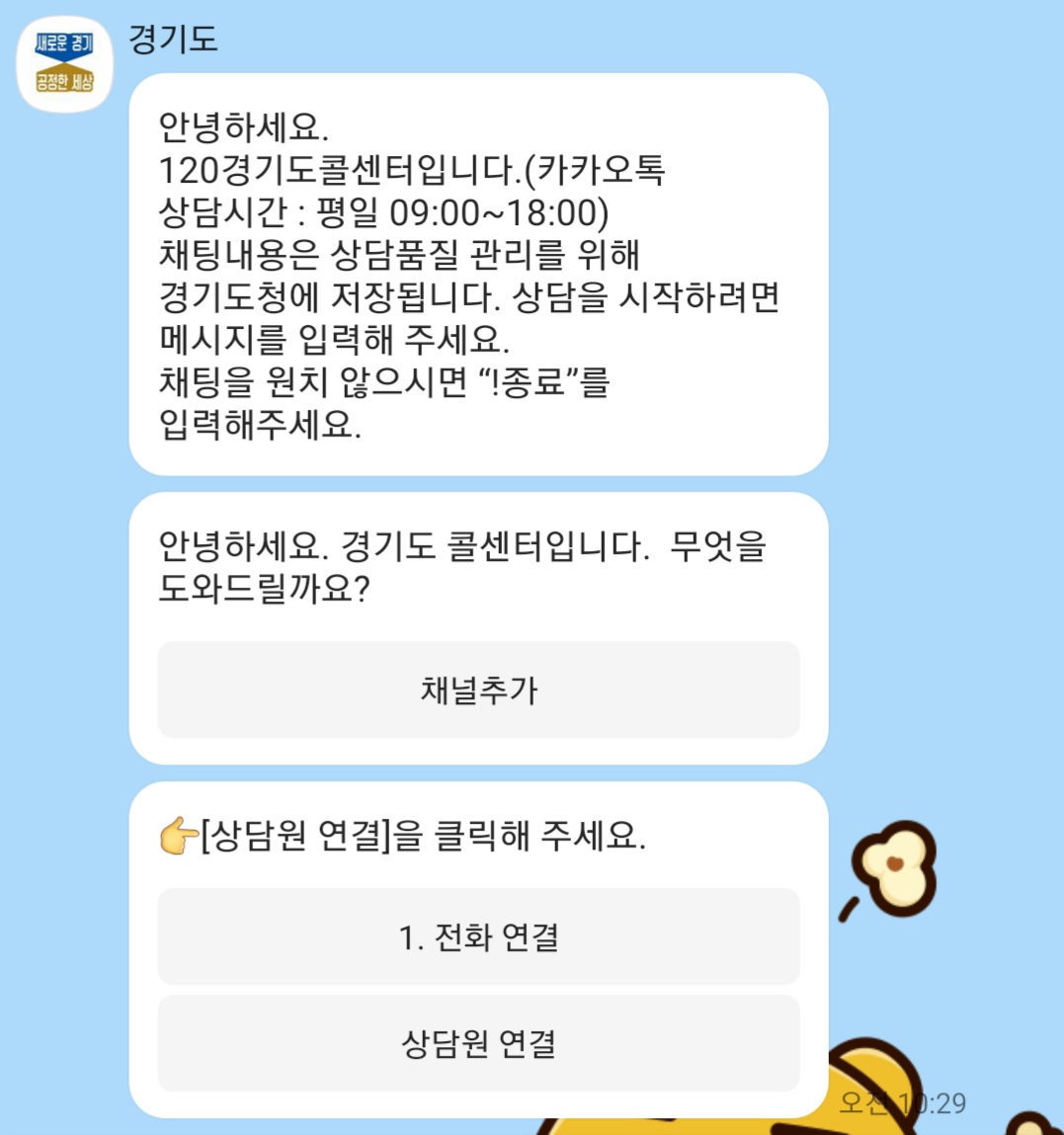
Task: Click the 새로운 경기 logo badge
Action: tap(62, 44)
